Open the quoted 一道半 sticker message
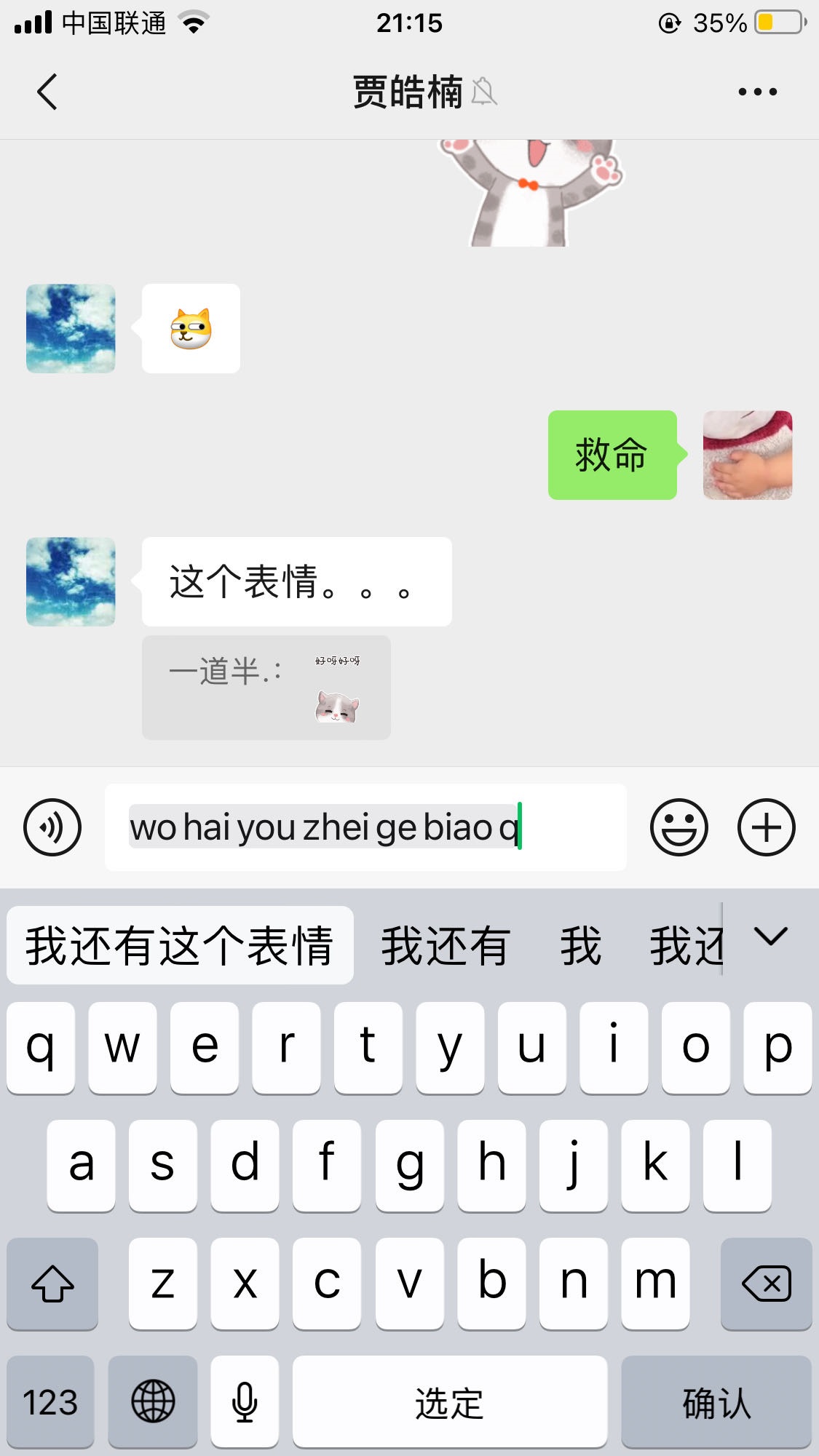This screenshot has width=819, height=1456. tap(266, 688)
